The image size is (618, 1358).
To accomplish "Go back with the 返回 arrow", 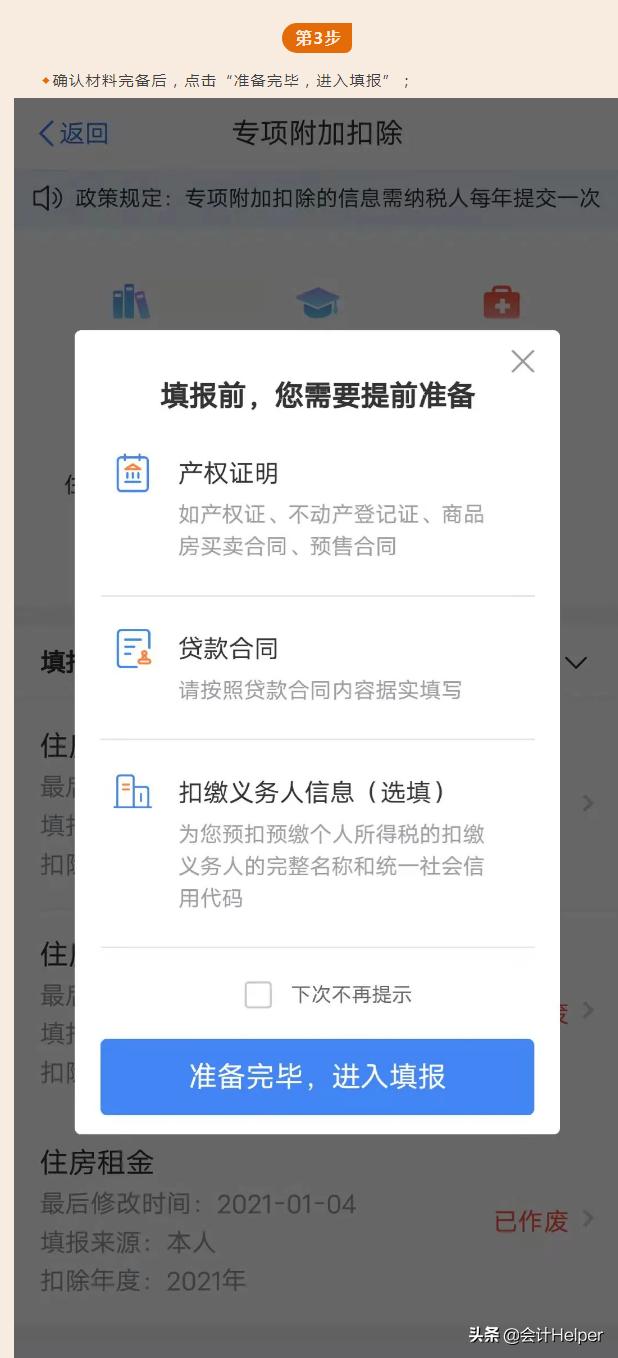I will pos(73,134).
